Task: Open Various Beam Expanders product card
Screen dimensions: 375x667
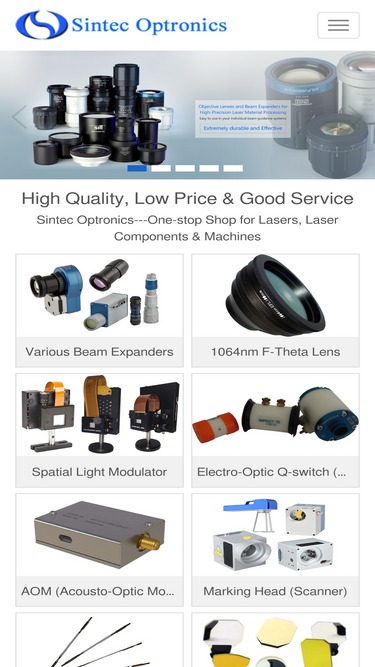Action: point(99,311)
